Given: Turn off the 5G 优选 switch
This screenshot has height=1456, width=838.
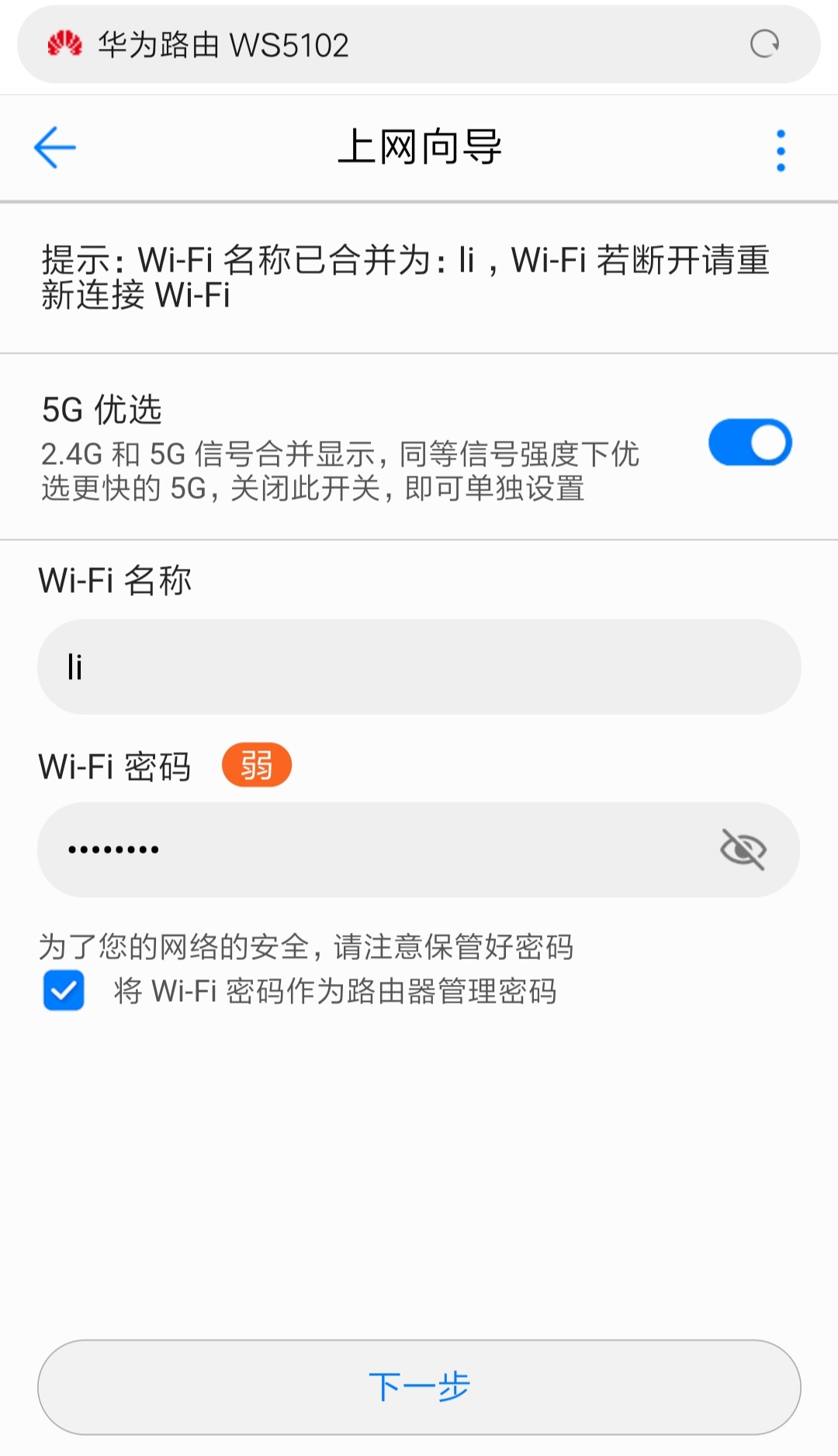Looking at the screenshot, I should coord(750,442).
